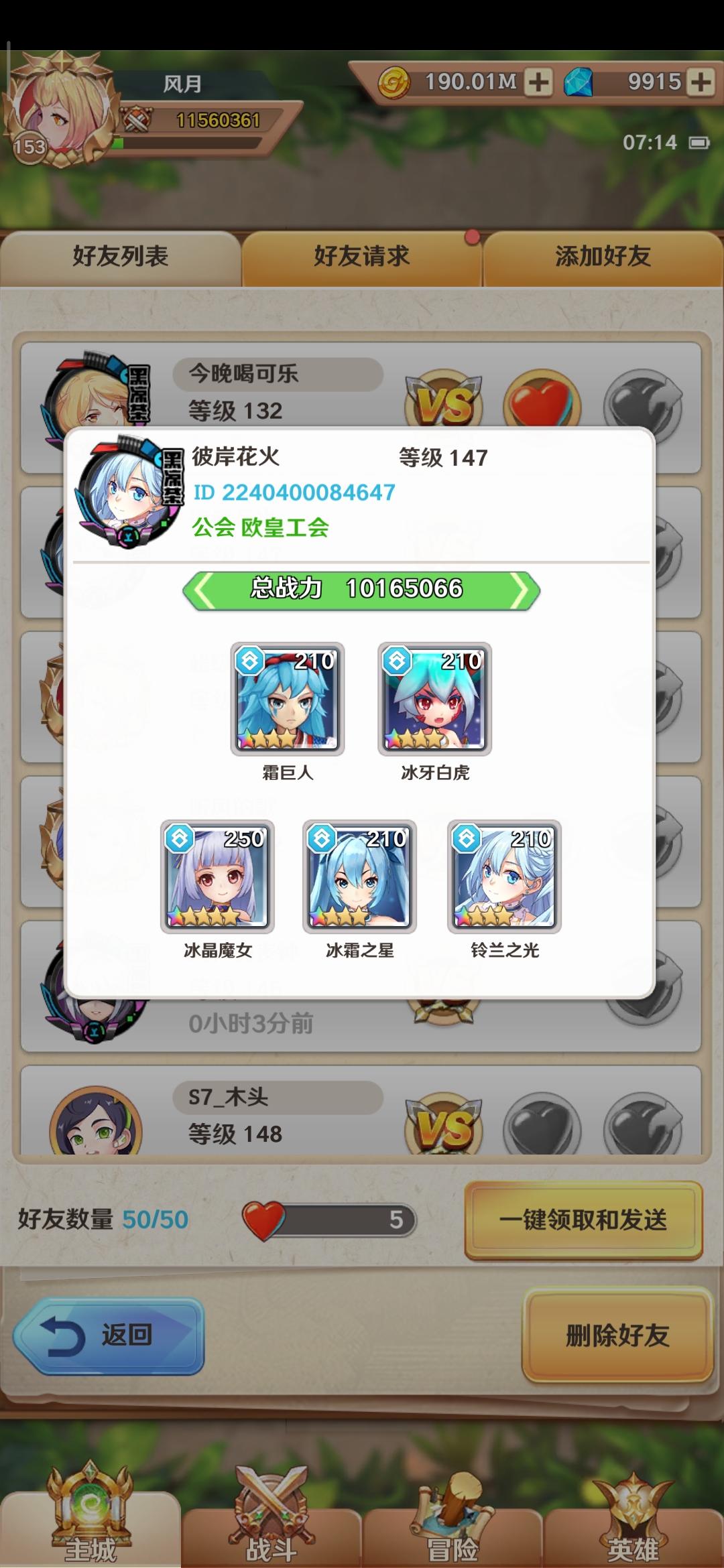The height and width of the screenshot is (1568, 724).
Task: Challenge S7_木头 with the VS button
Action: [x=443, y=1127]
